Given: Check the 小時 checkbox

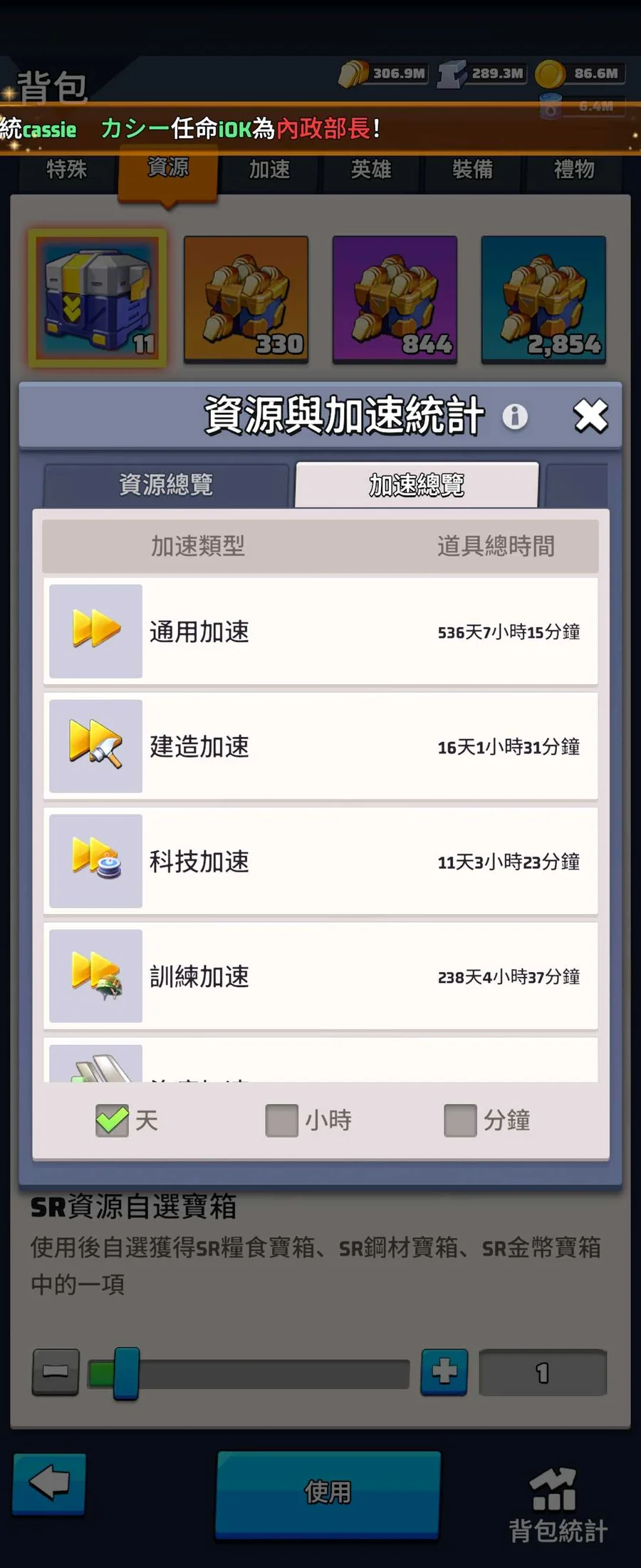Looking at the screenshot, I should coord(282,1120).
